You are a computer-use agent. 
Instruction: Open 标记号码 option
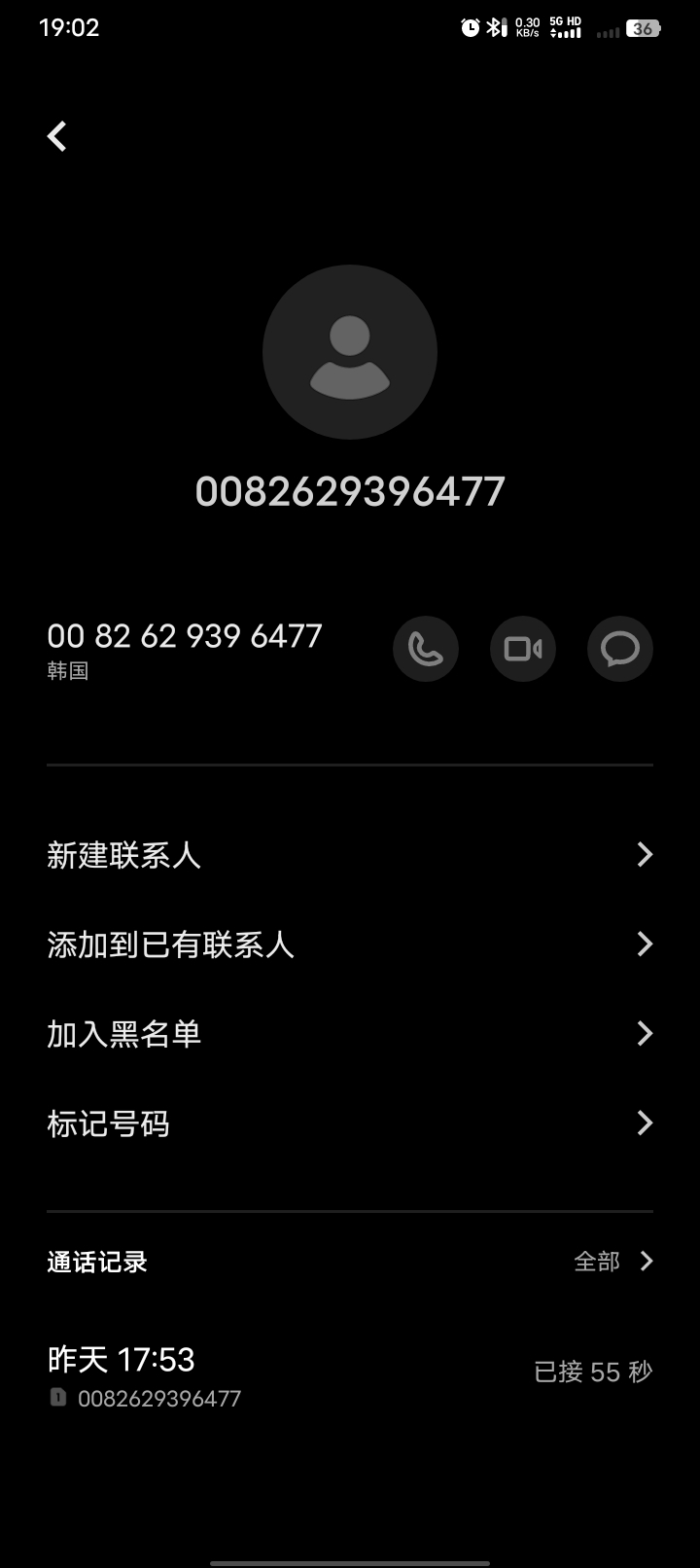coord(350,1123)
